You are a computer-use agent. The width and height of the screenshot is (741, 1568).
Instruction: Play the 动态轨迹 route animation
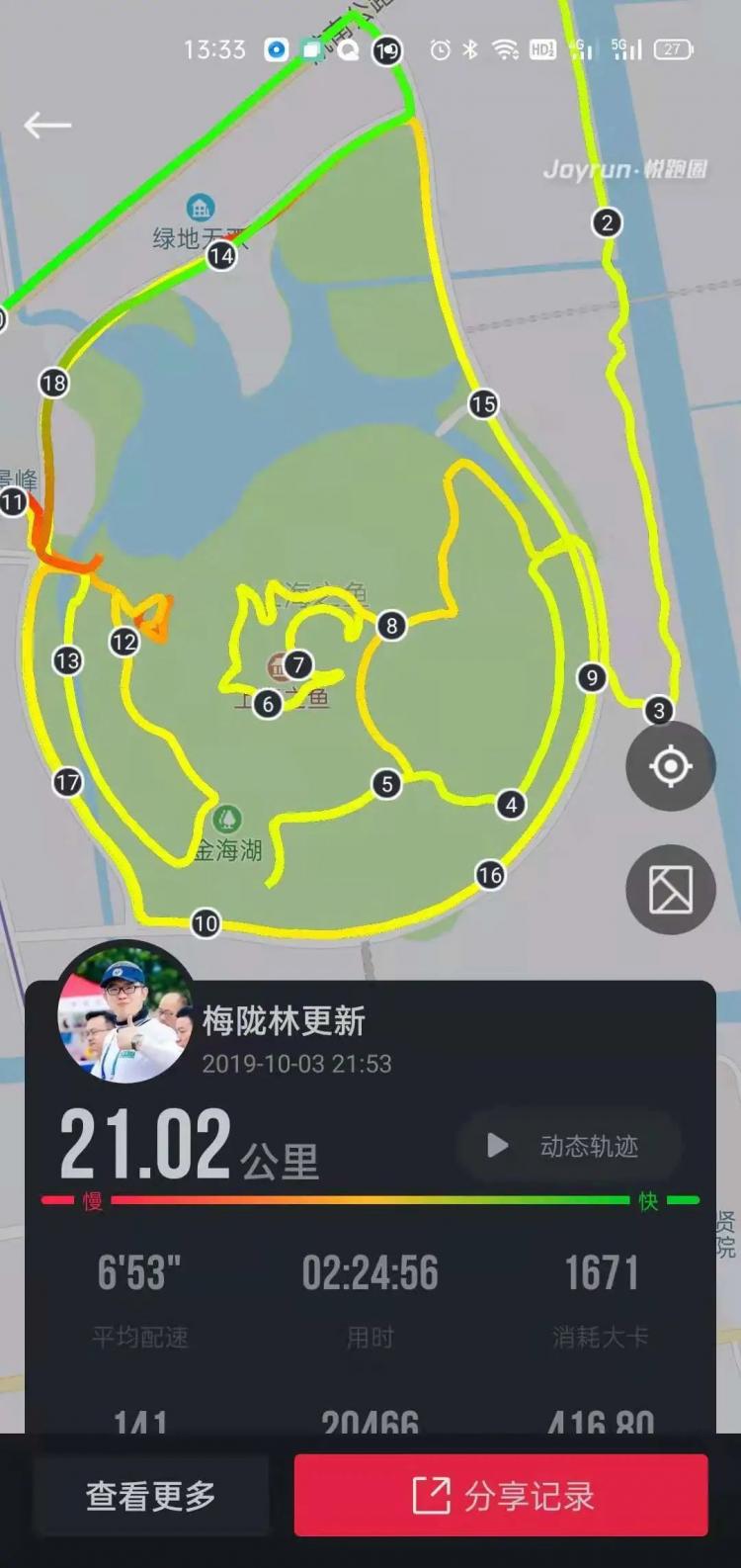(x=569, y=1146)
